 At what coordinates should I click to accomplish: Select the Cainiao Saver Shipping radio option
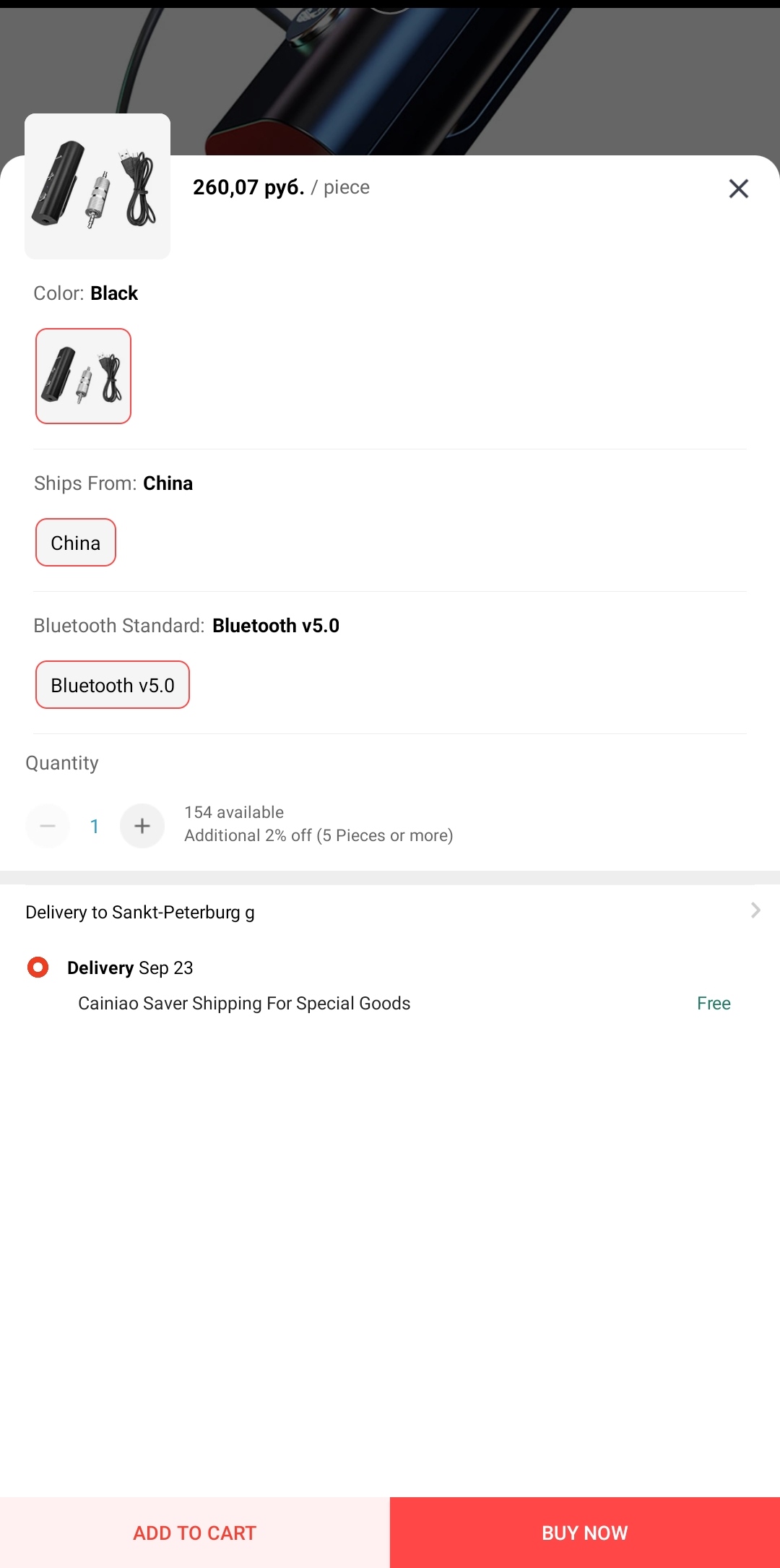38,967
